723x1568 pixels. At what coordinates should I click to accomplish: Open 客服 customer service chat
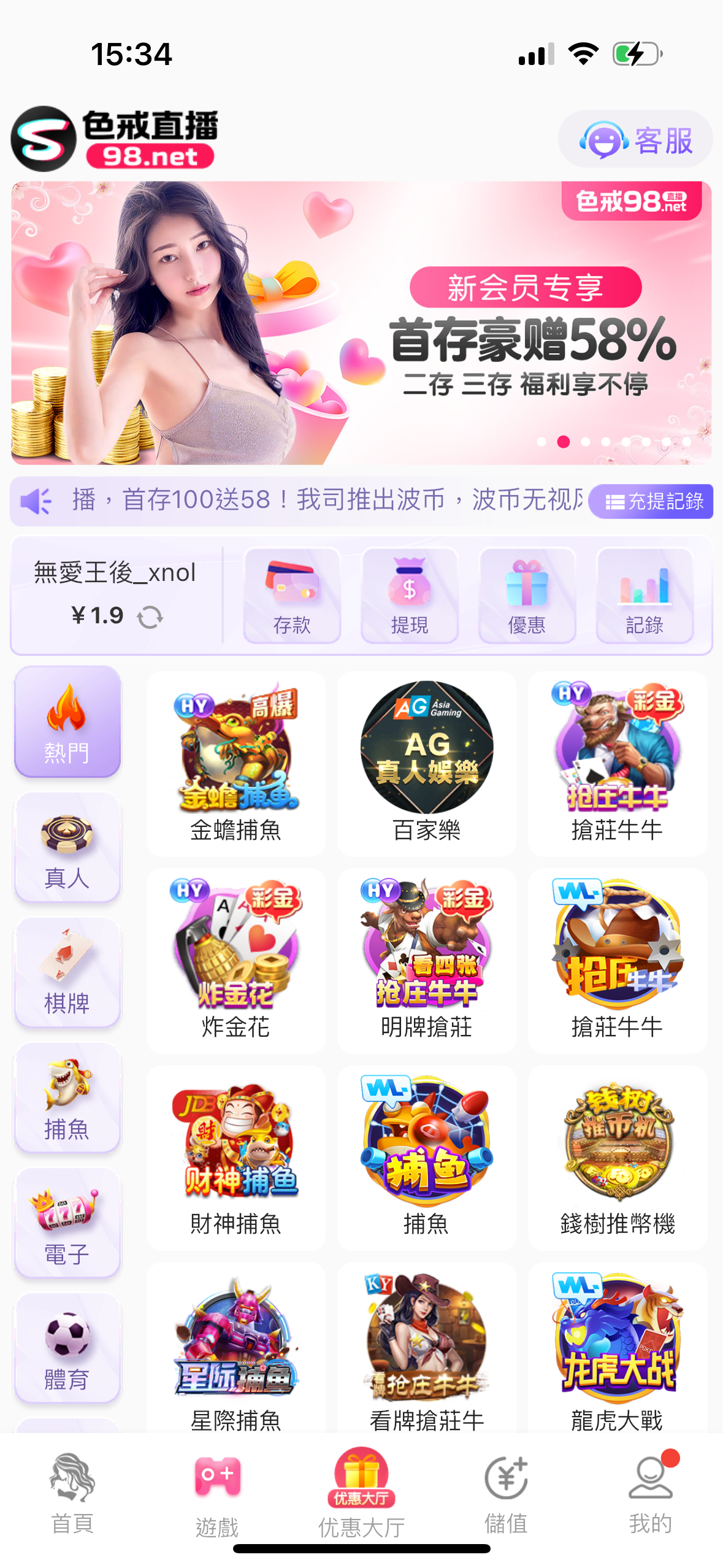[635, 140]
